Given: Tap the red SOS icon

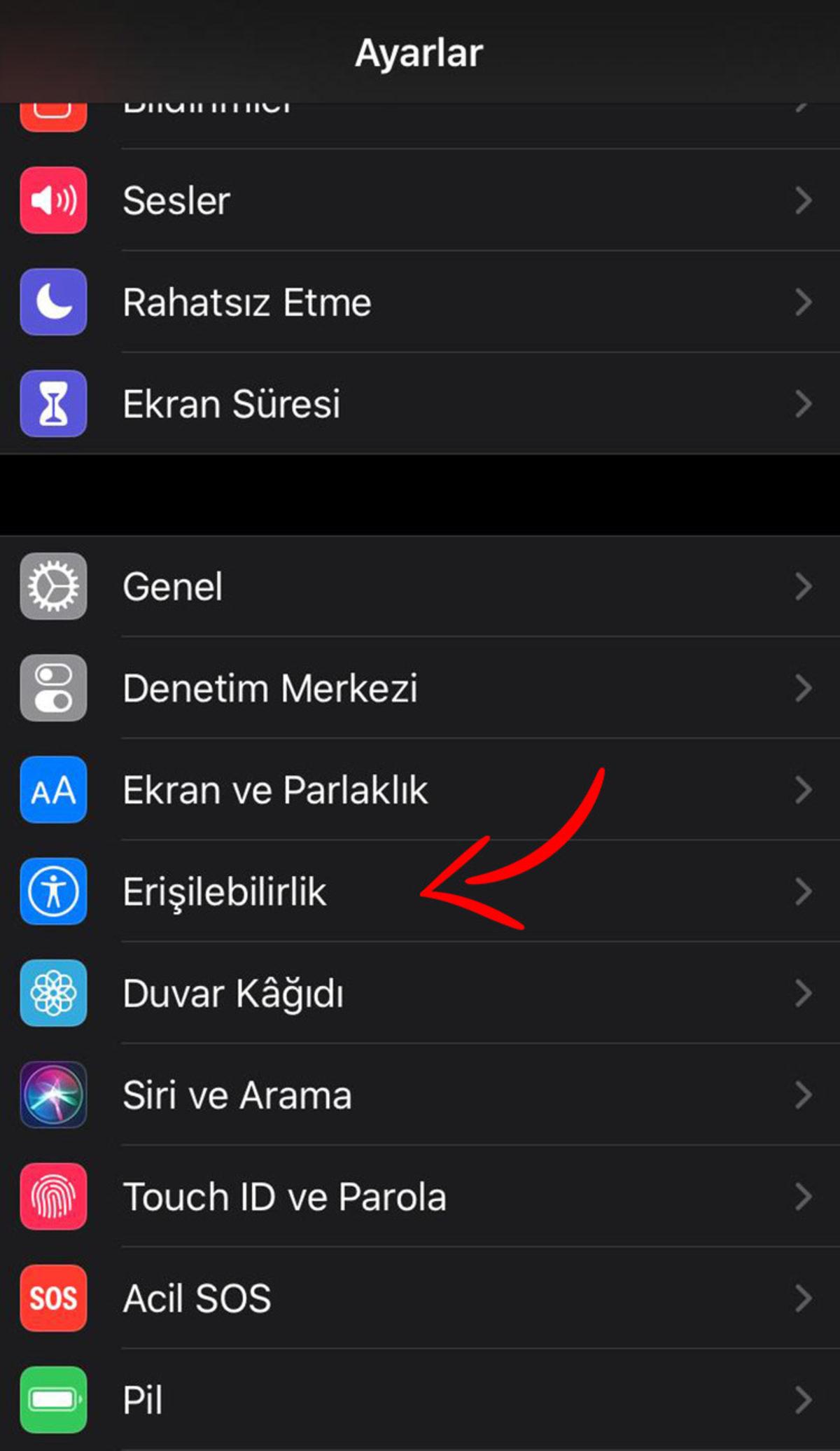Looking at the screenshot, I should [53, 1299].
